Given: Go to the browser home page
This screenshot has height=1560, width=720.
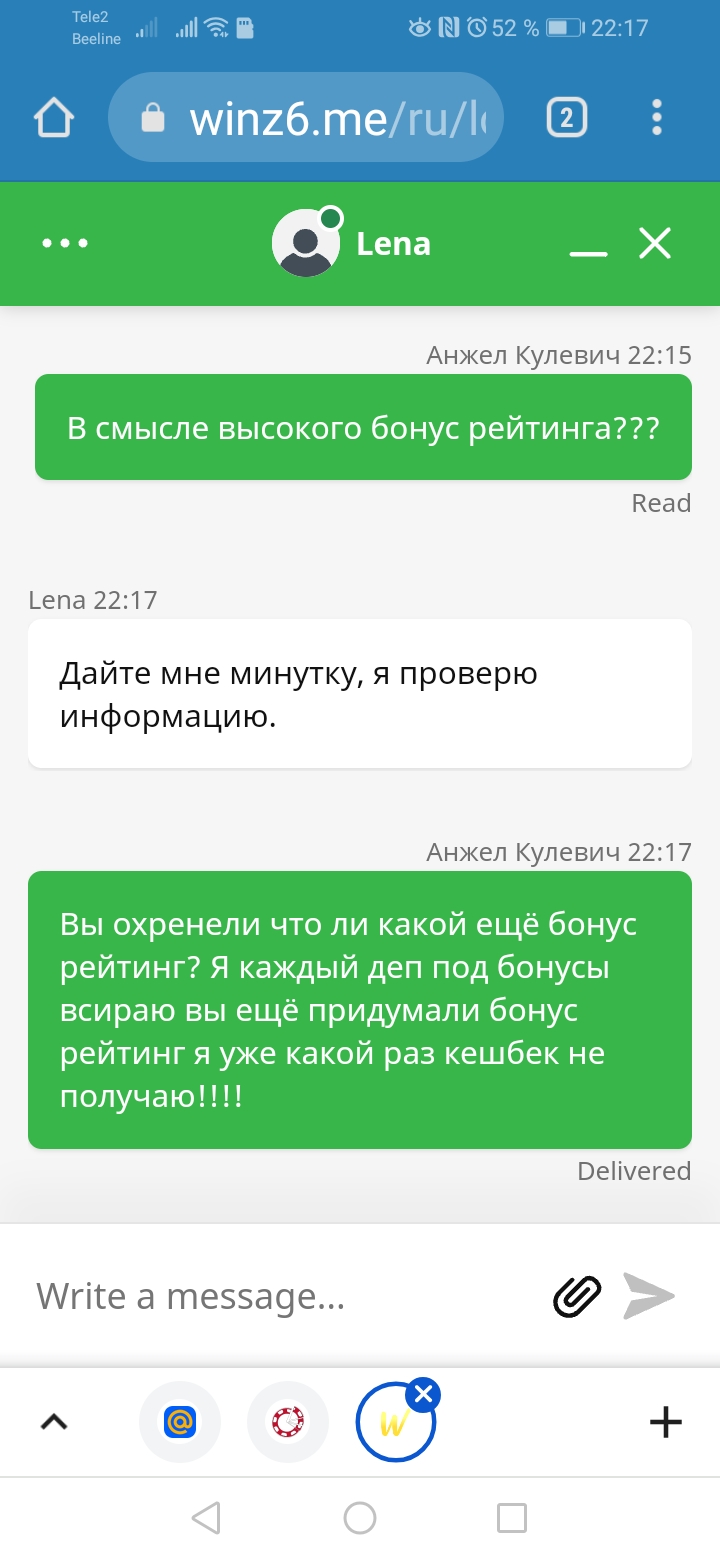Looking at the screenshot, I should click(x=54, y=119).
